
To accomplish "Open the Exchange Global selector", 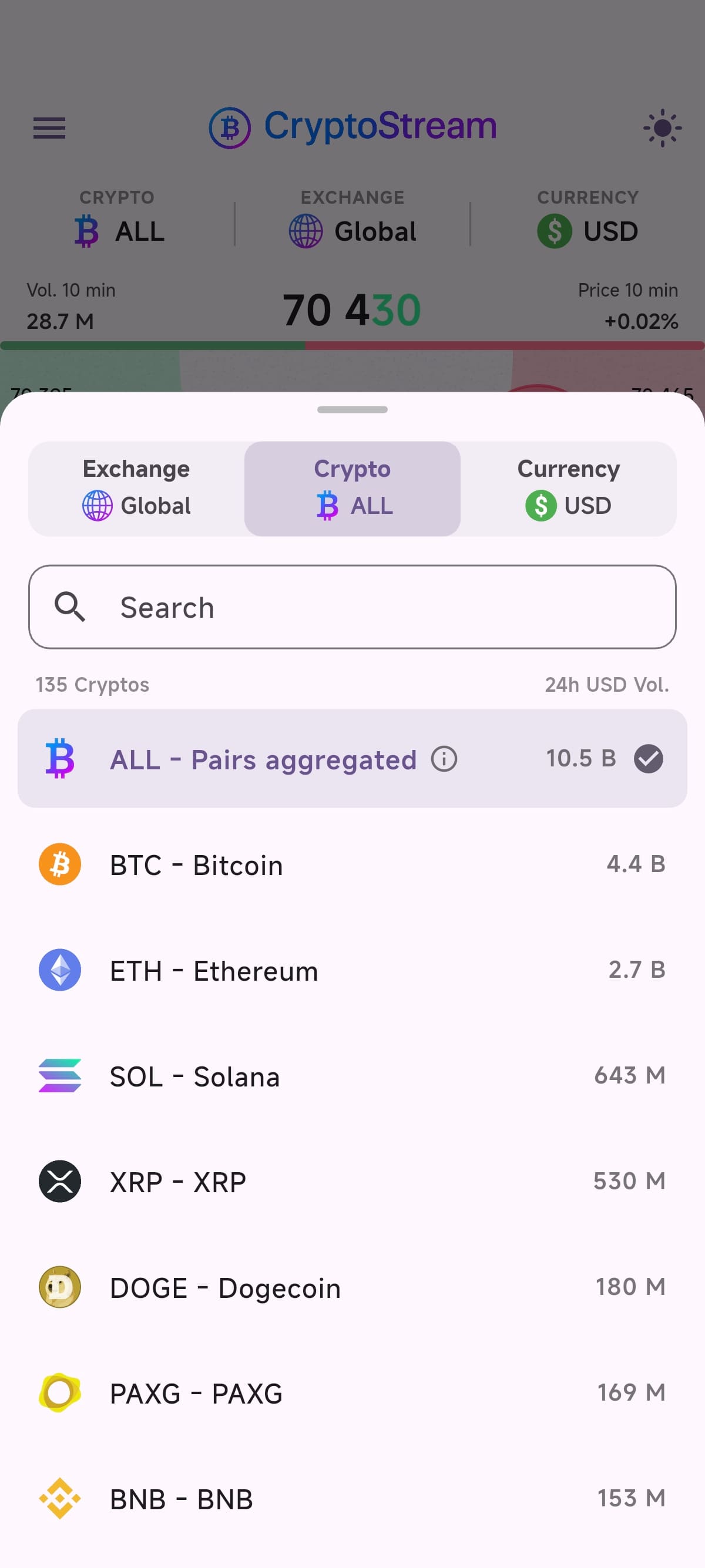I will [136, 487].
